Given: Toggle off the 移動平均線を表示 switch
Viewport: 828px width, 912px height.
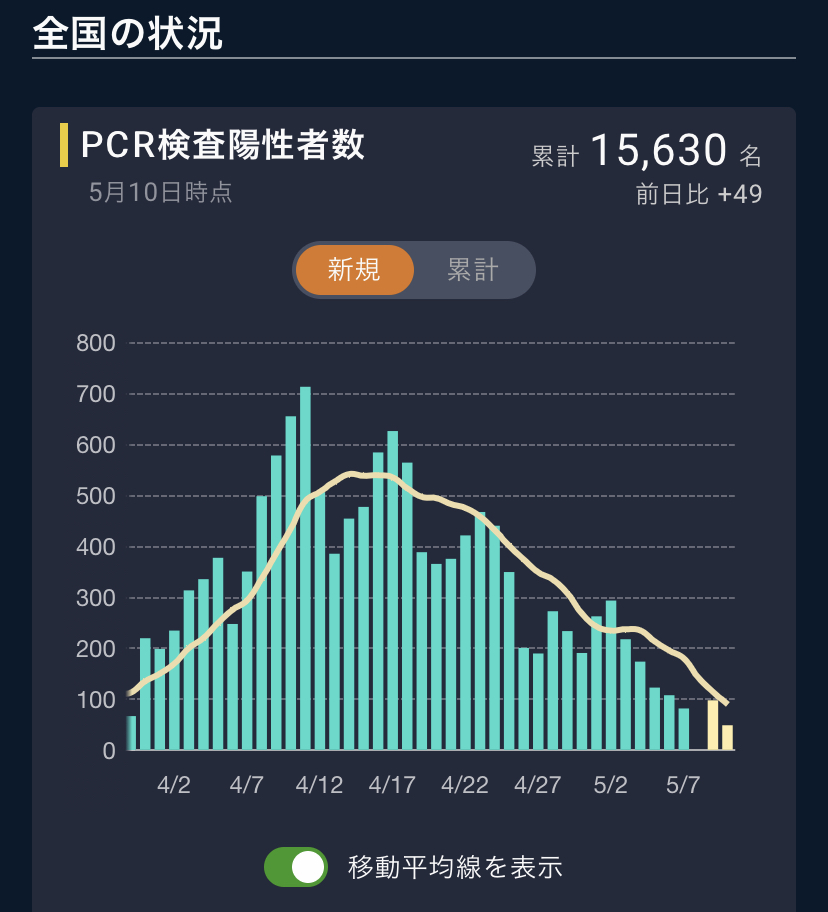Looking at the screenshot, I should click(296, 866).
